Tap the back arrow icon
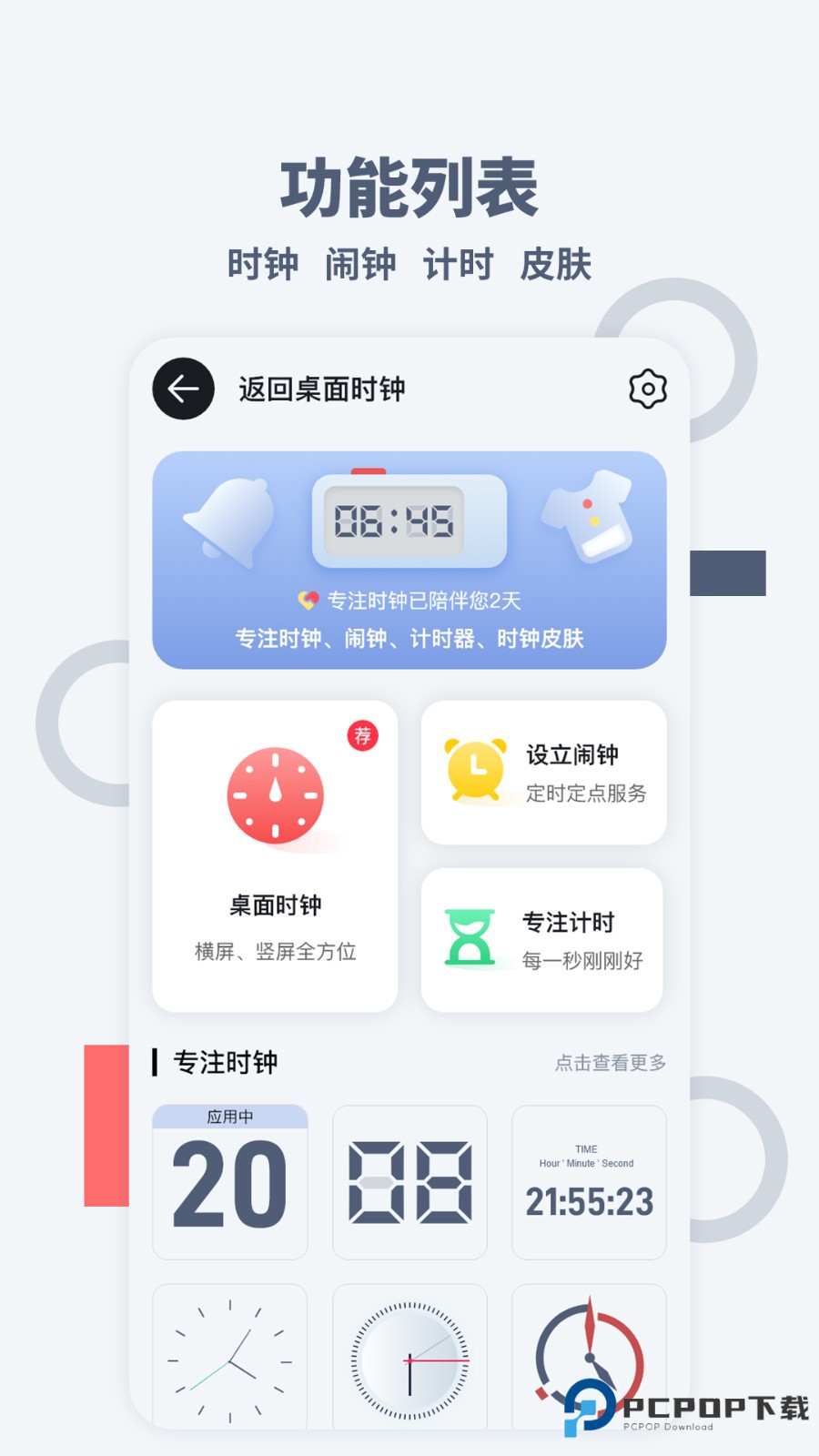The height and width of the screenshot is (1456, 819). coord(183,388)
